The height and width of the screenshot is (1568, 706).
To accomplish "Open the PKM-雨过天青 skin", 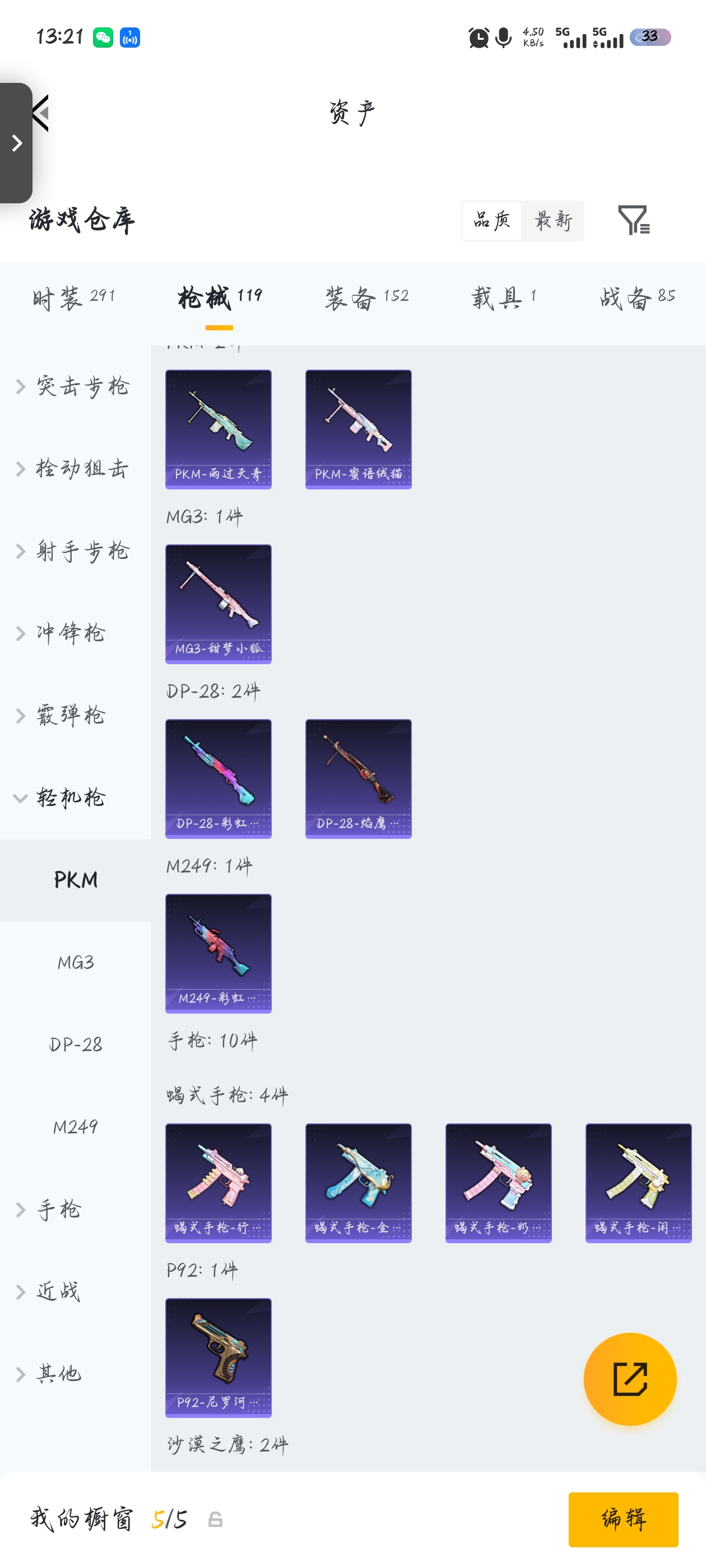I will pos(218,429).
